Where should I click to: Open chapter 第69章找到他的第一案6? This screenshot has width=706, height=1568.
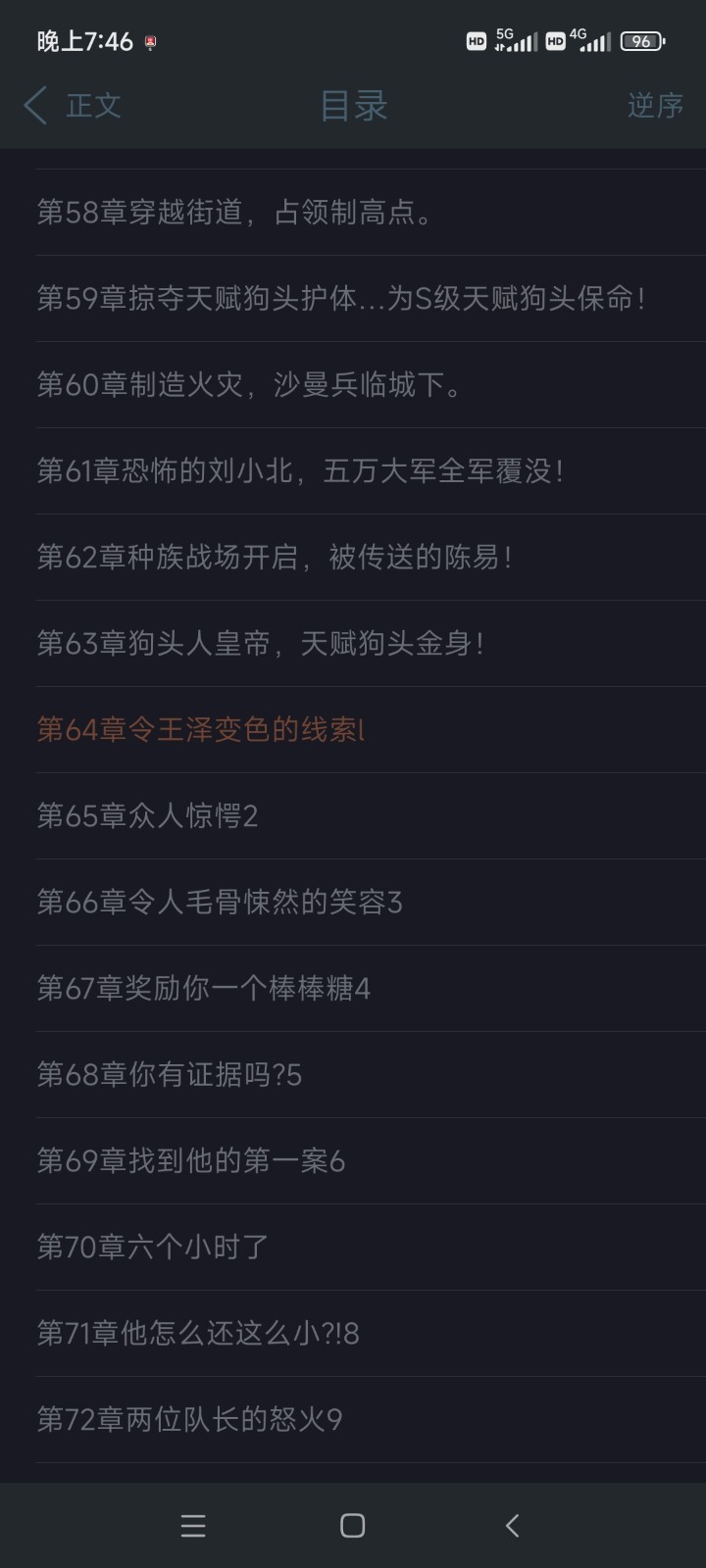(191, 1160)
